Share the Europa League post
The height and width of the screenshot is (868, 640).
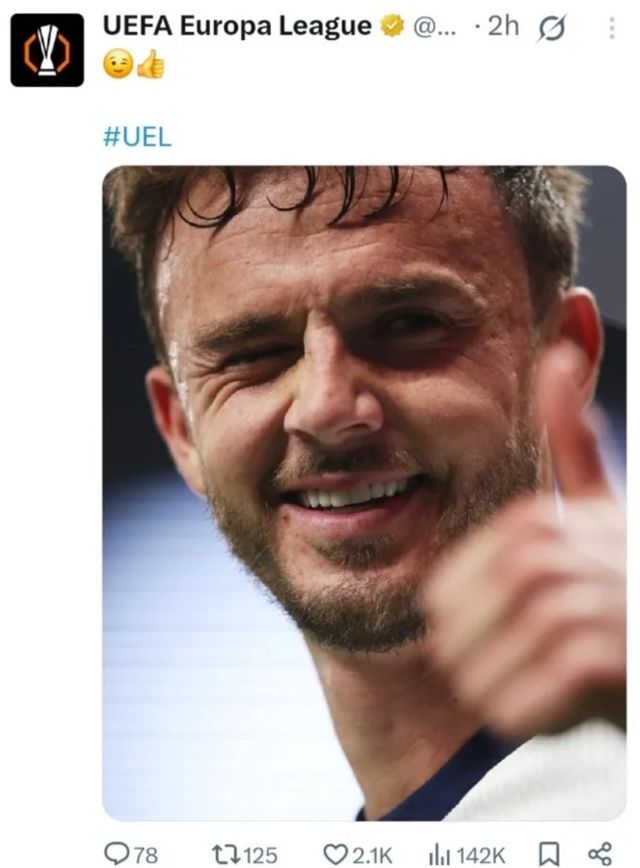click(x=599, y=853)
